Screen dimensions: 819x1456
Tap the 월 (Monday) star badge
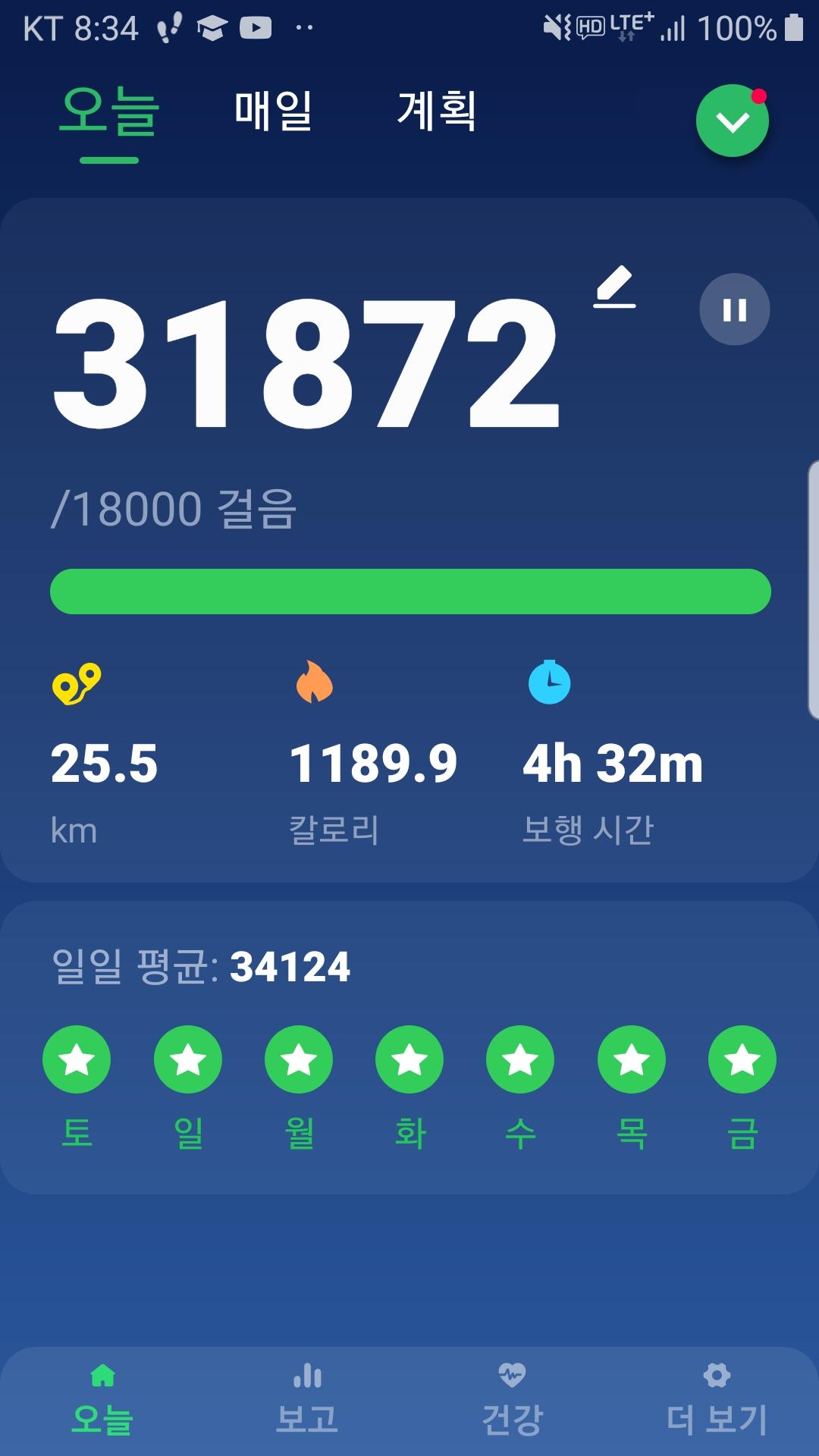pyautogui.click(x=299, y=1059)
